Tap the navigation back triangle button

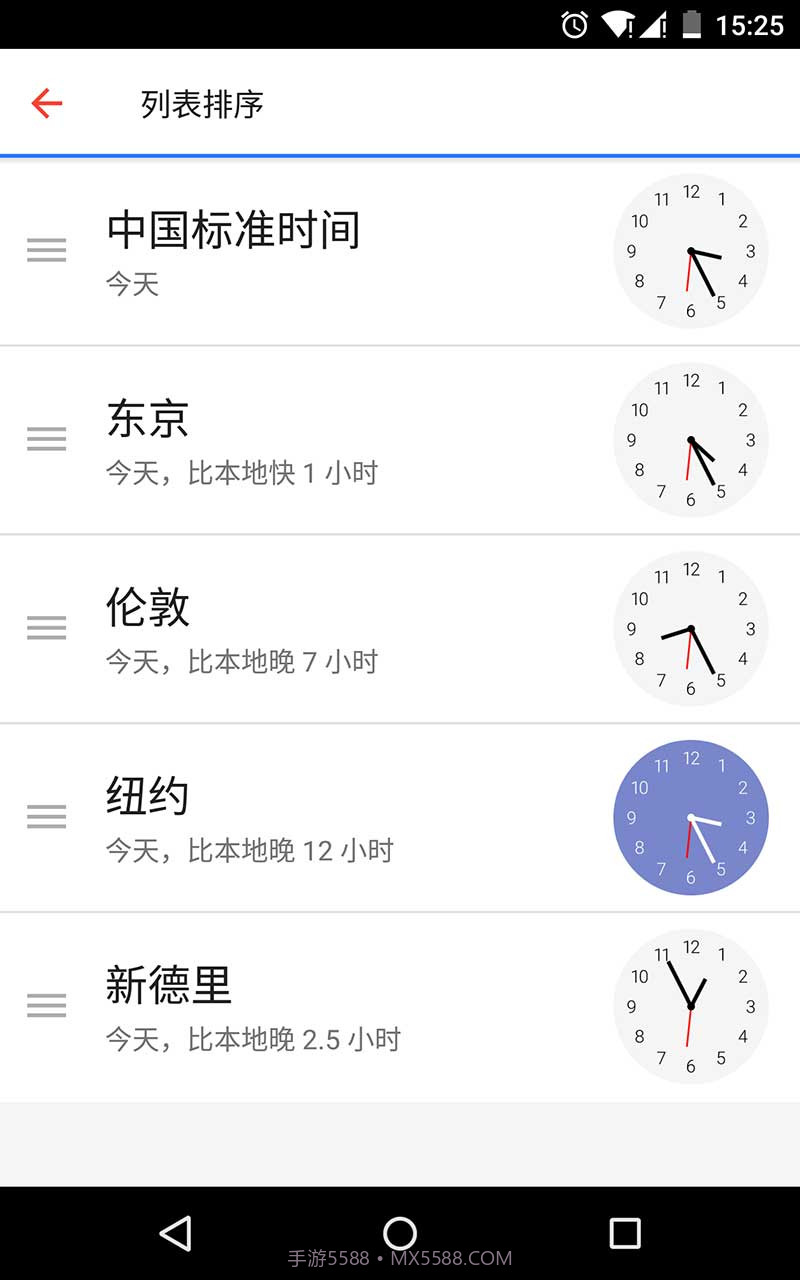click(x=176, y=1234)
